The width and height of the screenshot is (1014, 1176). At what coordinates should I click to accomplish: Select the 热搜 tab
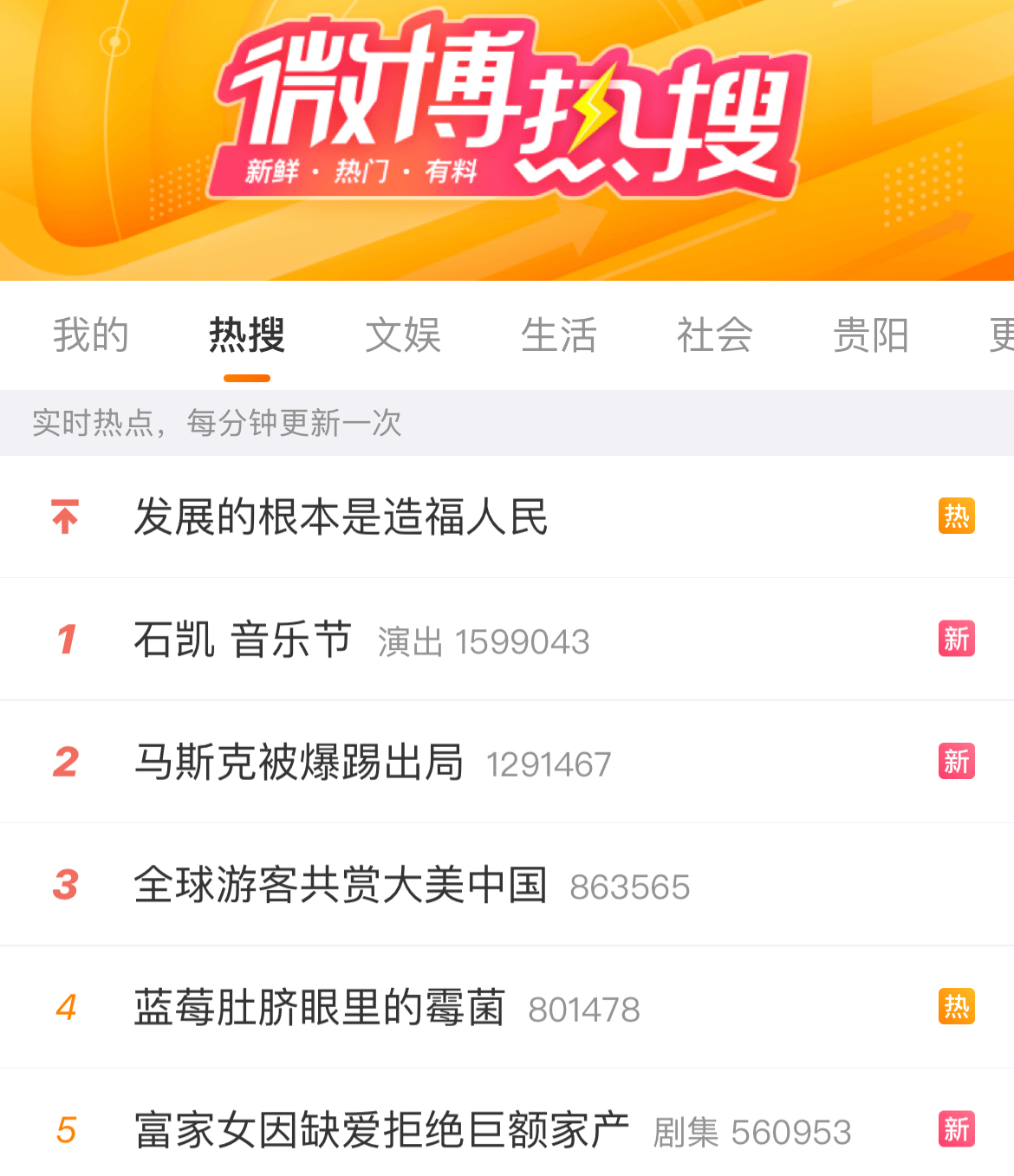pyautogui.click(x=247, y=335)
